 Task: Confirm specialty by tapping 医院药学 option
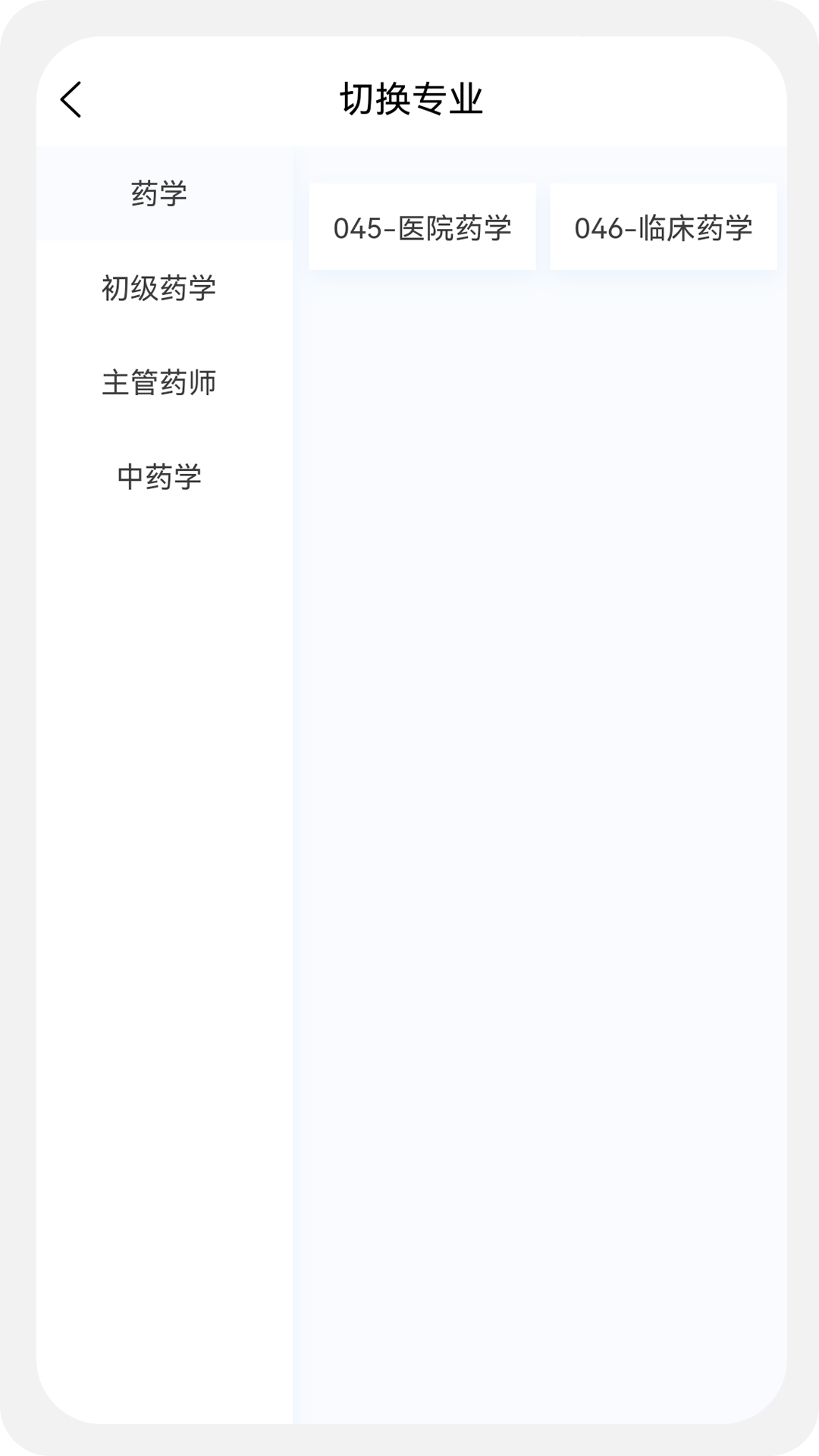pos(424,225)
